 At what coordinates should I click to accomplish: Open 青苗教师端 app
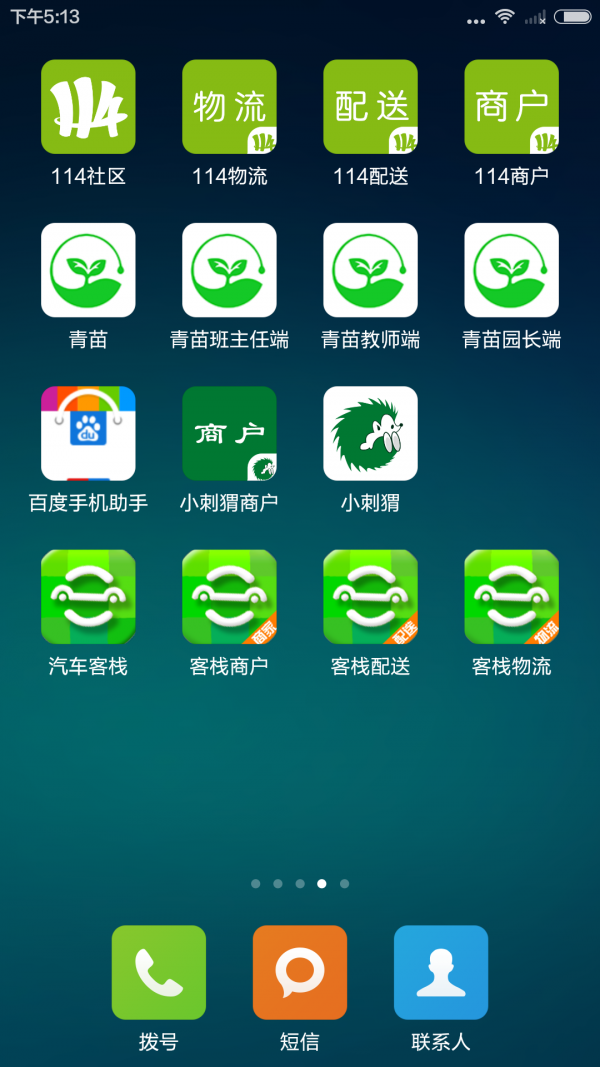pos(370,270)
